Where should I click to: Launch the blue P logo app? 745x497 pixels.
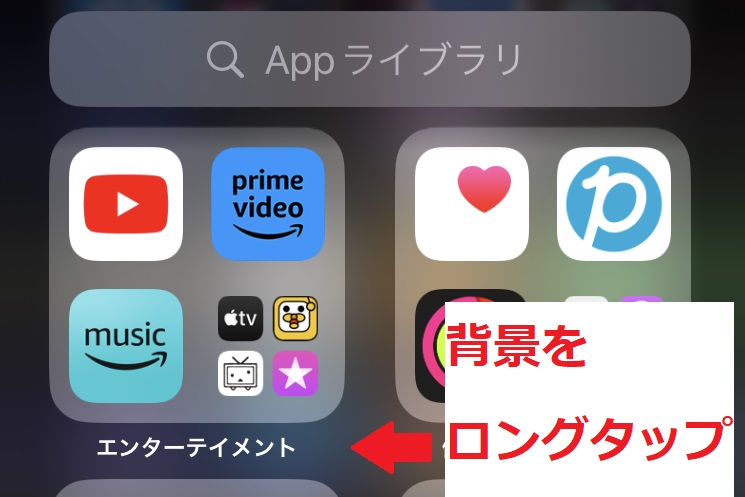pyautogui.click(x=614, y=204)
